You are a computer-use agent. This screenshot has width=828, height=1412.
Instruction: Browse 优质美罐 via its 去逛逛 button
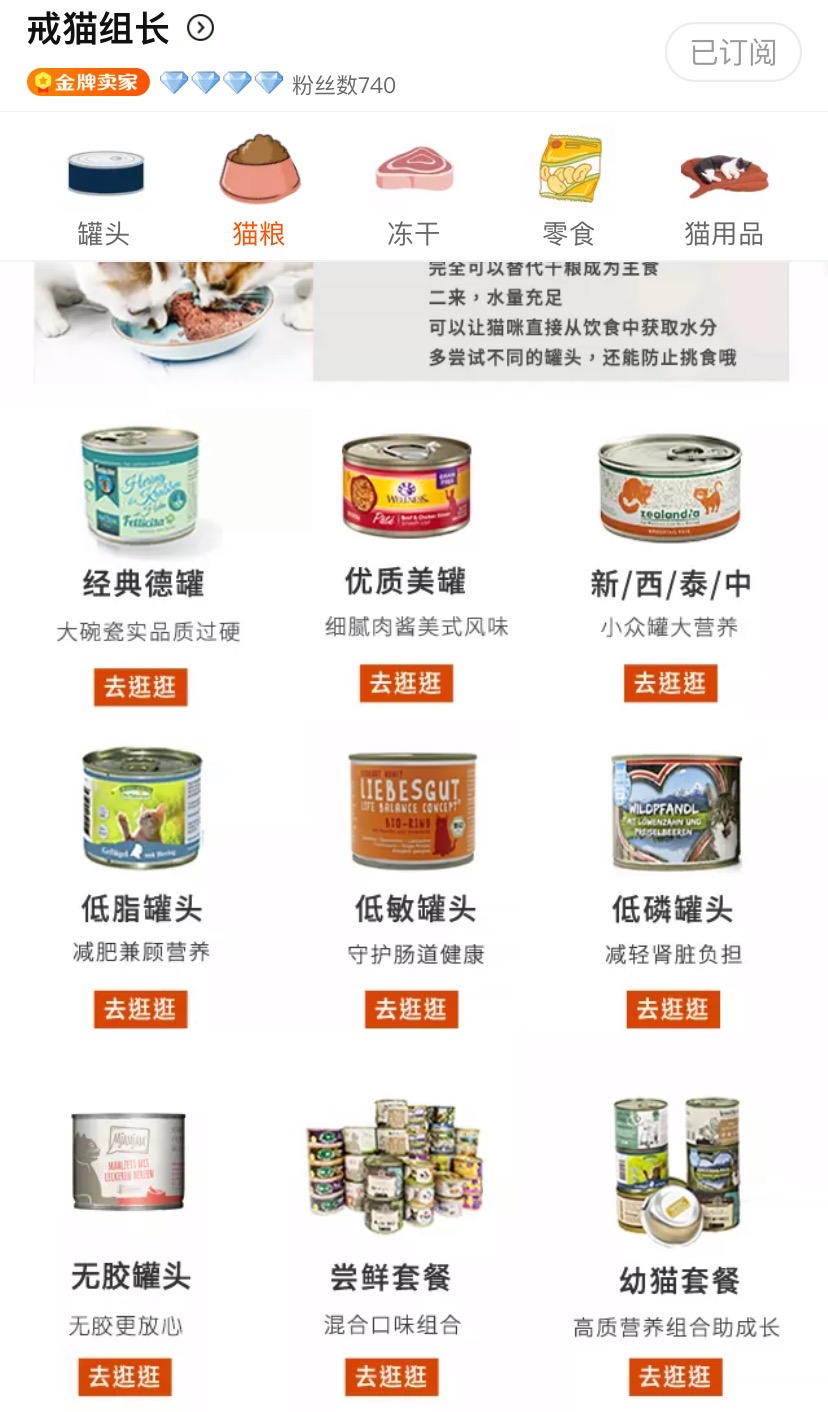(406, 683)
